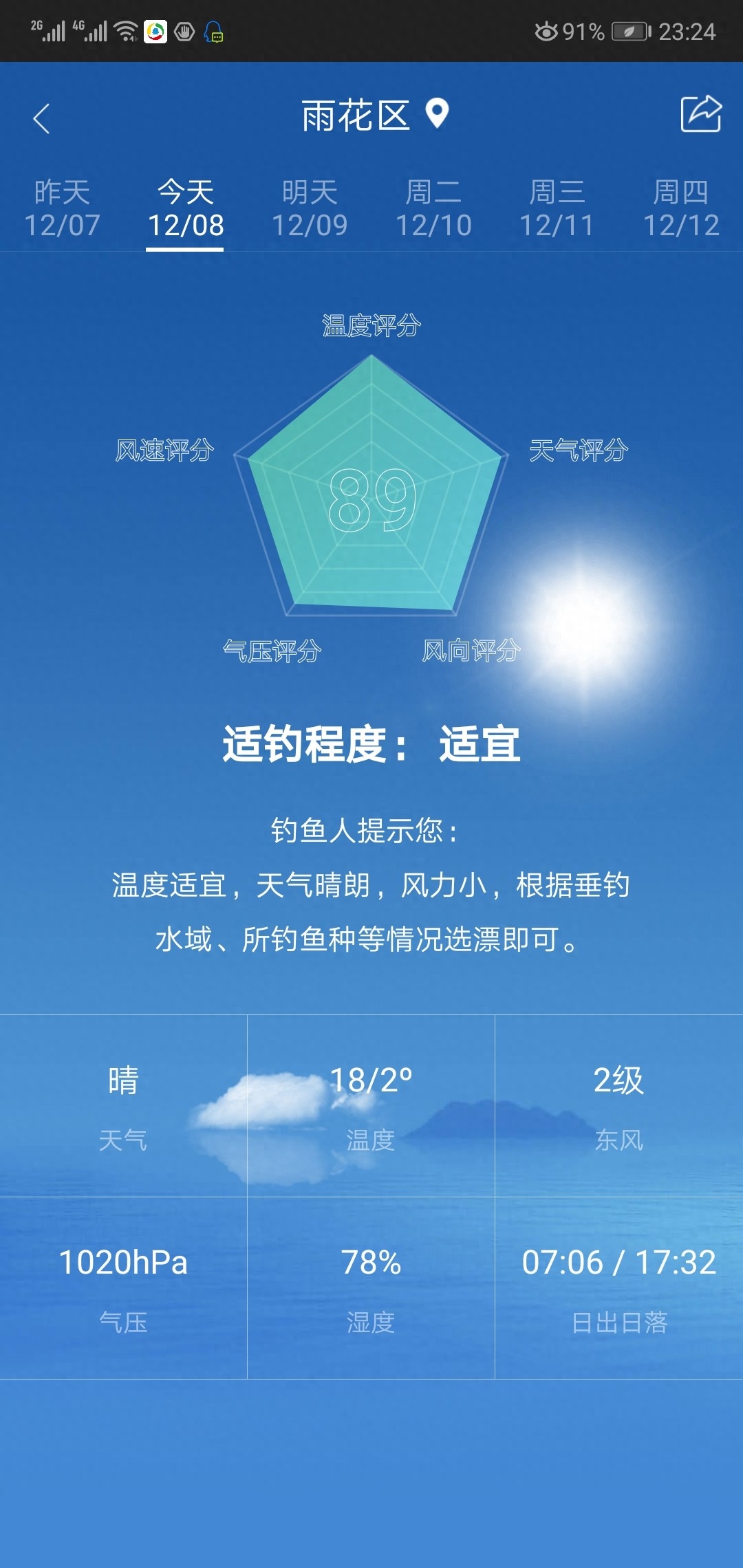View the forecast for 周二 12/10

[x=433, y=208]
